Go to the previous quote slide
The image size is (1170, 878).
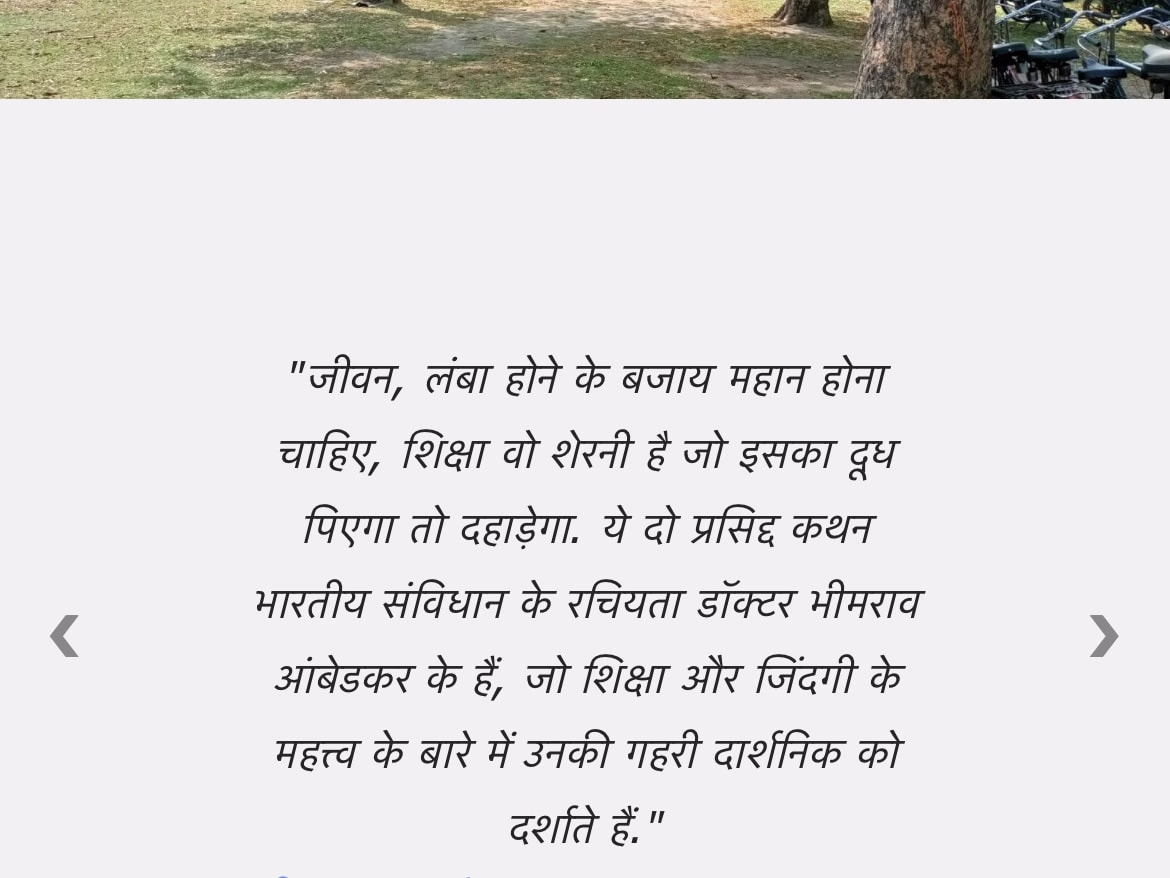click(64, 636)
